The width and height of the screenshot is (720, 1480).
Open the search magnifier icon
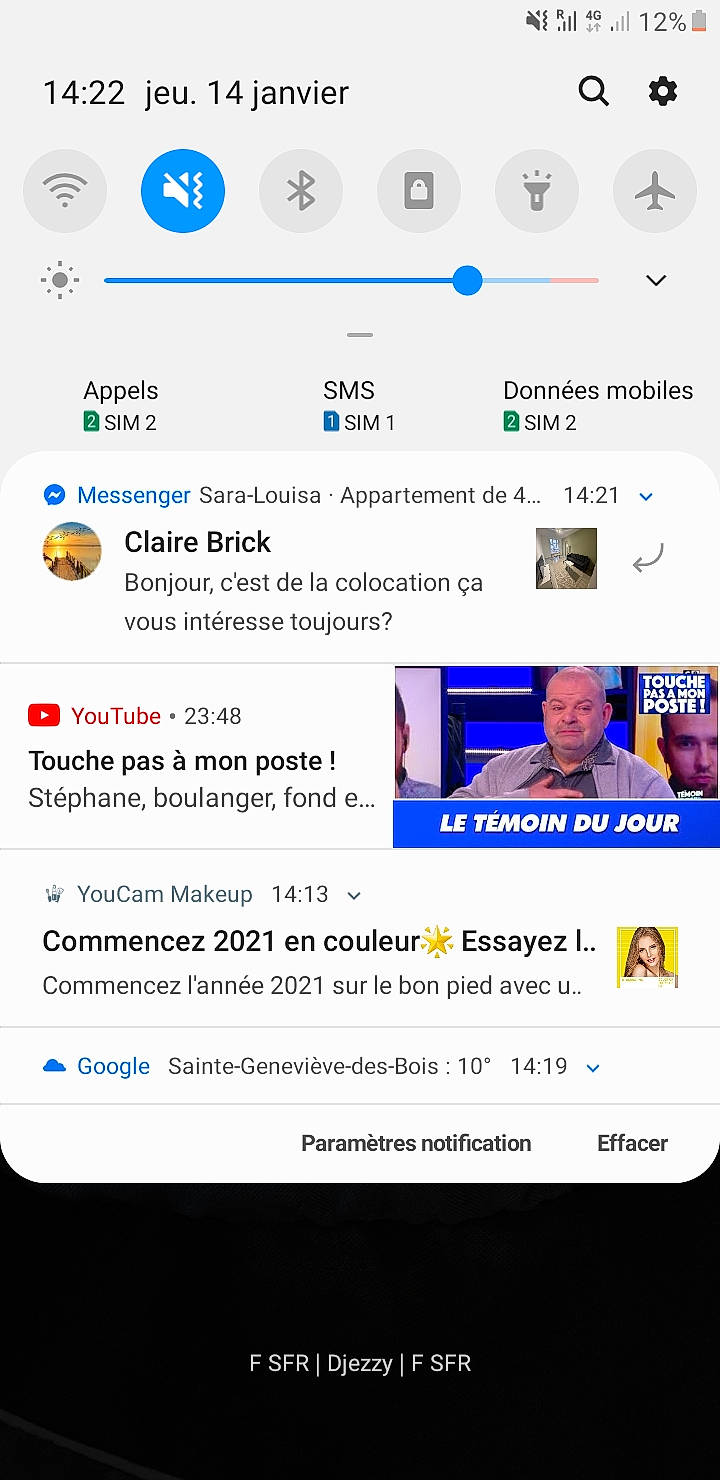point(593,91)
